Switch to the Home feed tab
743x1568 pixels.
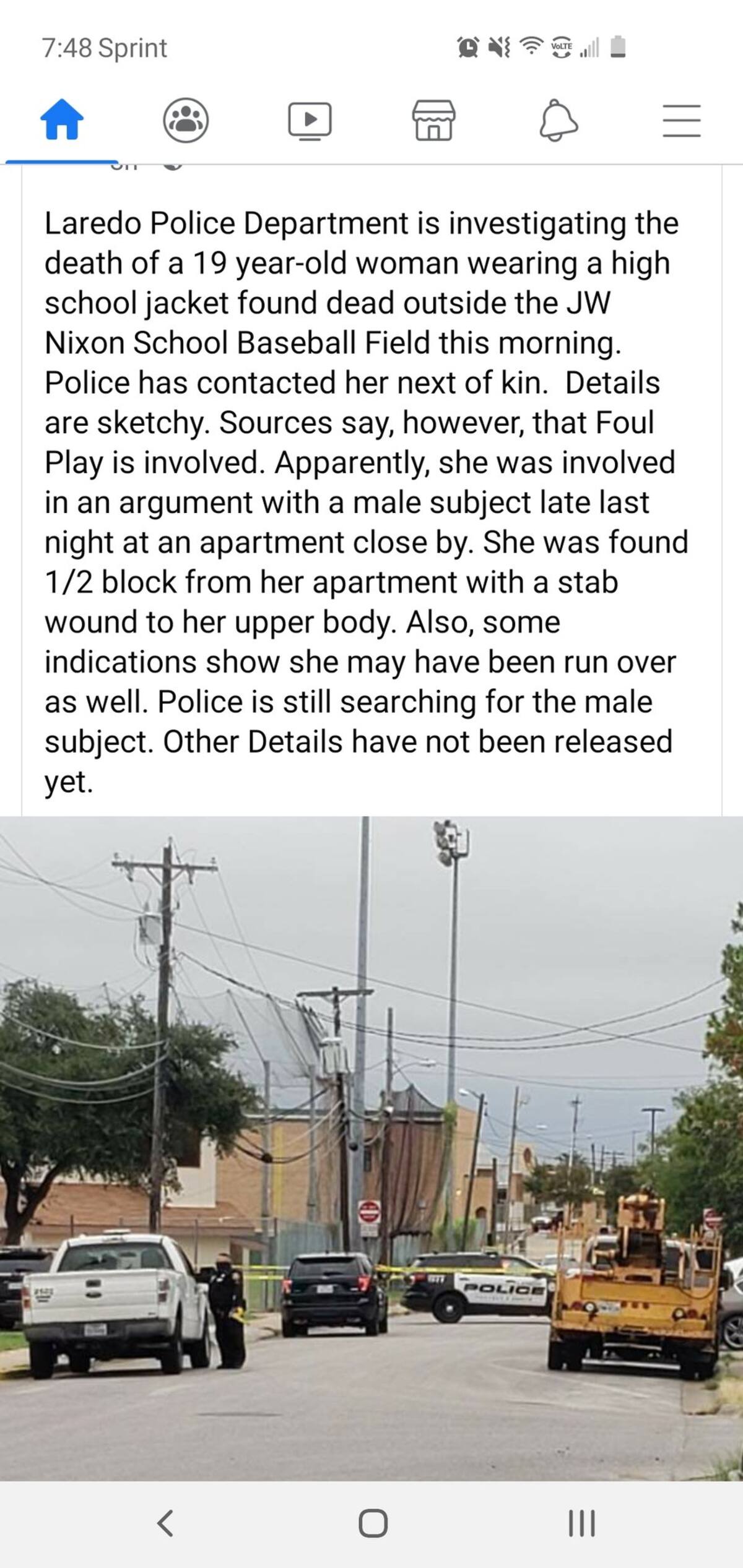click(62, 119)
